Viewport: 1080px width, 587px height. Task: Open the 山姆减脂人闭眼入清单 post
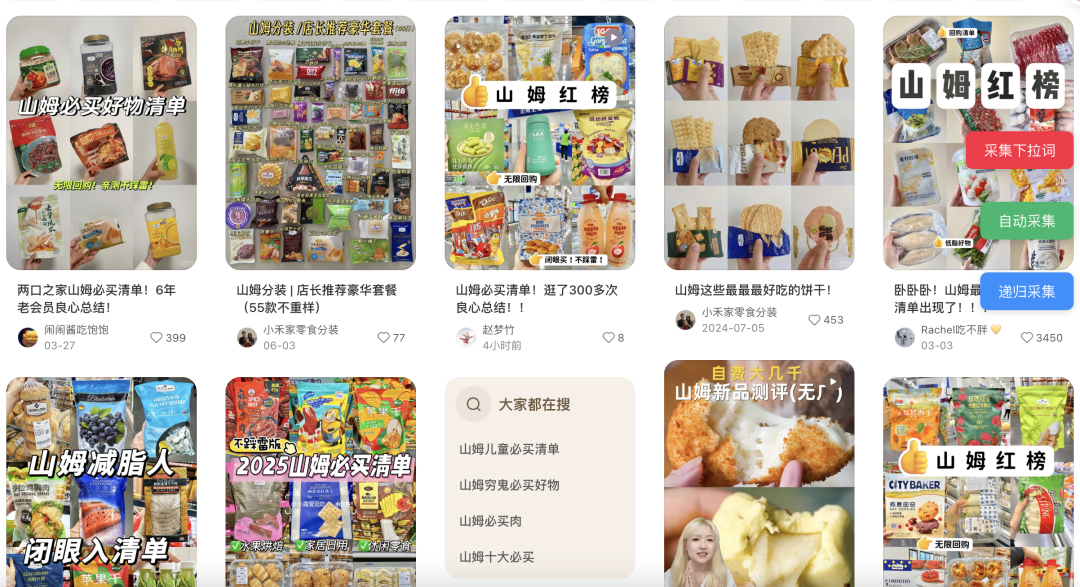(x=101, y=482)
